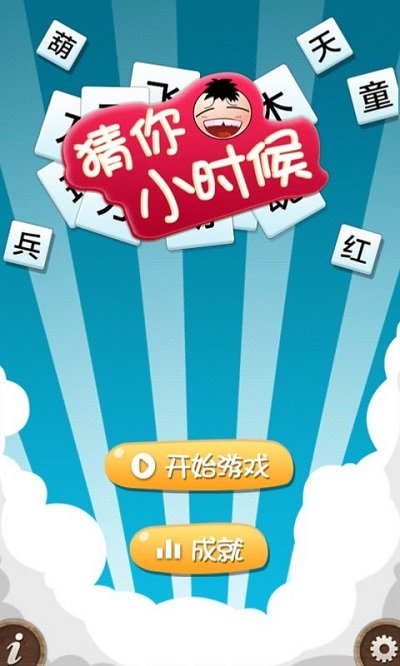The height and width of the screenshot is (666, 400).
Task: Open the info icon
Action: 17,645
